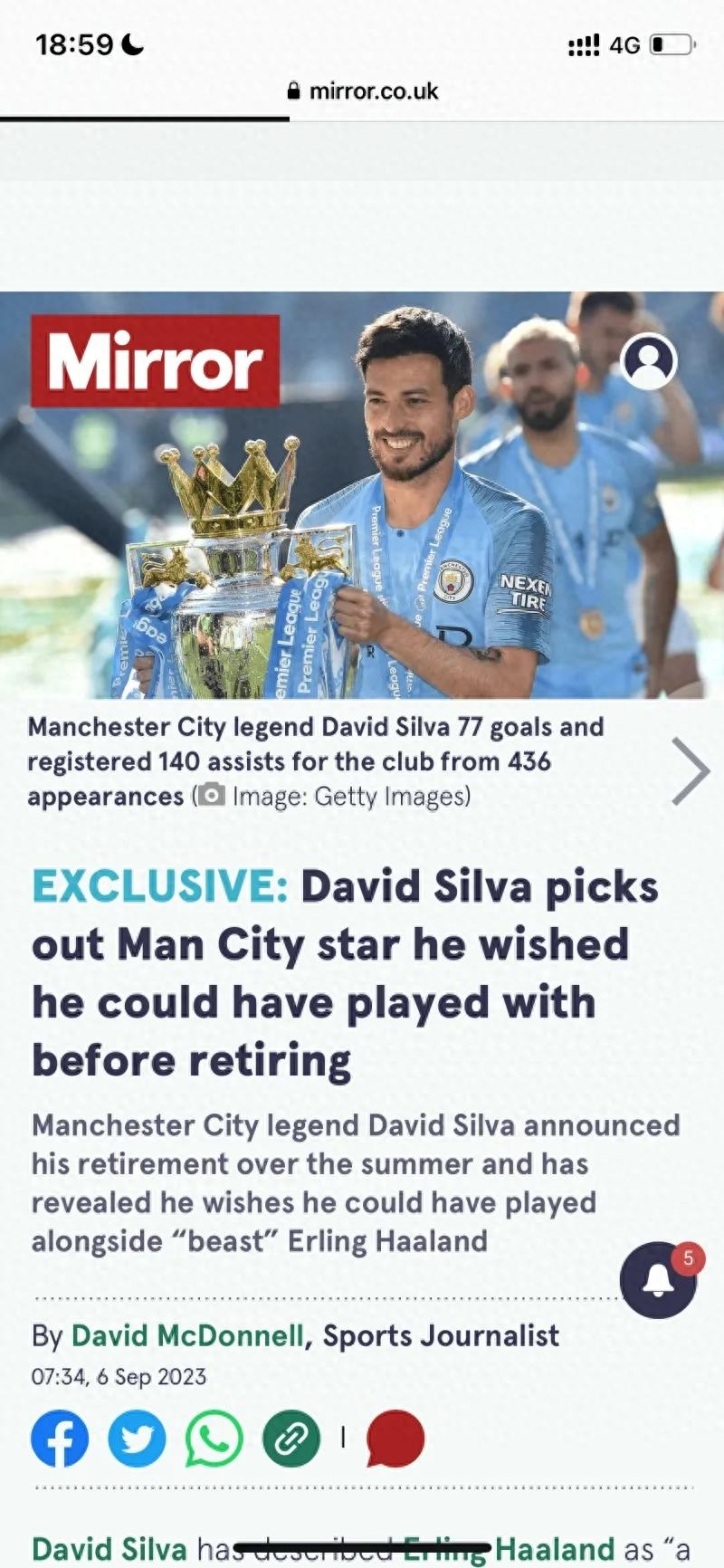This screenshot has width=724, height=1568.
Task: Open the red comments bubble
Action: [x=395, y=1439]
